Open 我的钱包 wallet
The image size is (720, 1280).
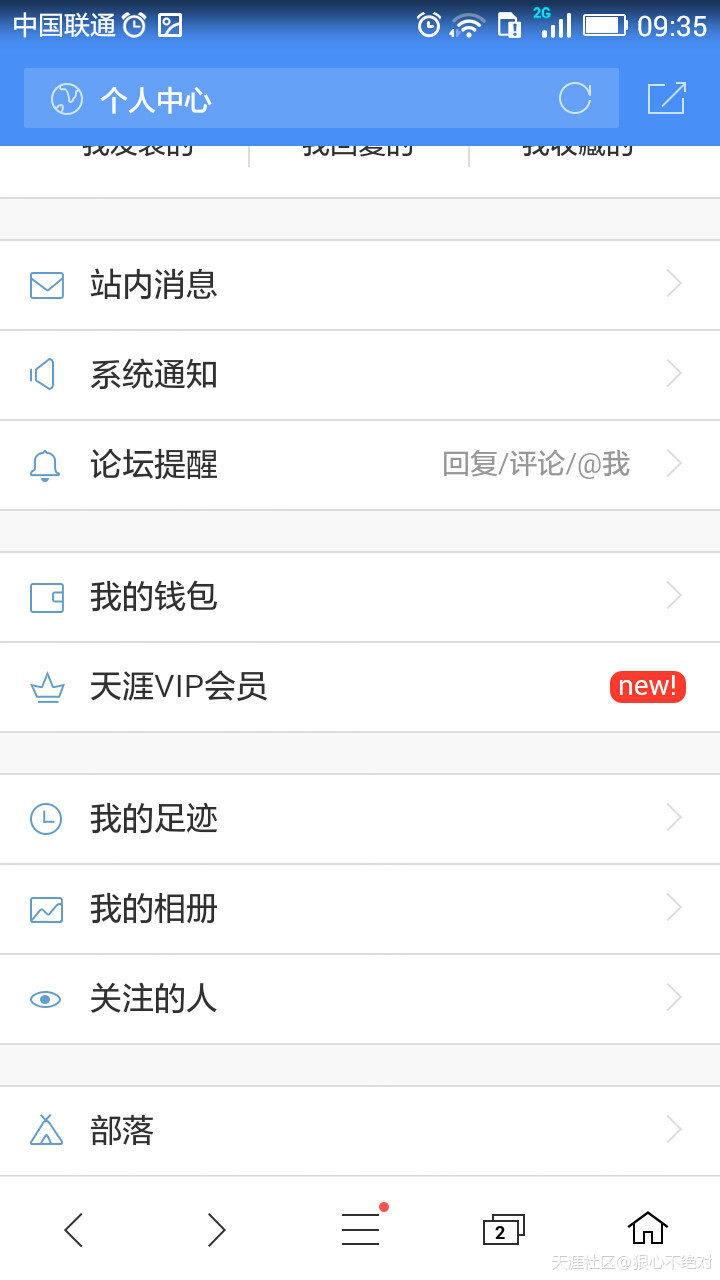point(360,597)
